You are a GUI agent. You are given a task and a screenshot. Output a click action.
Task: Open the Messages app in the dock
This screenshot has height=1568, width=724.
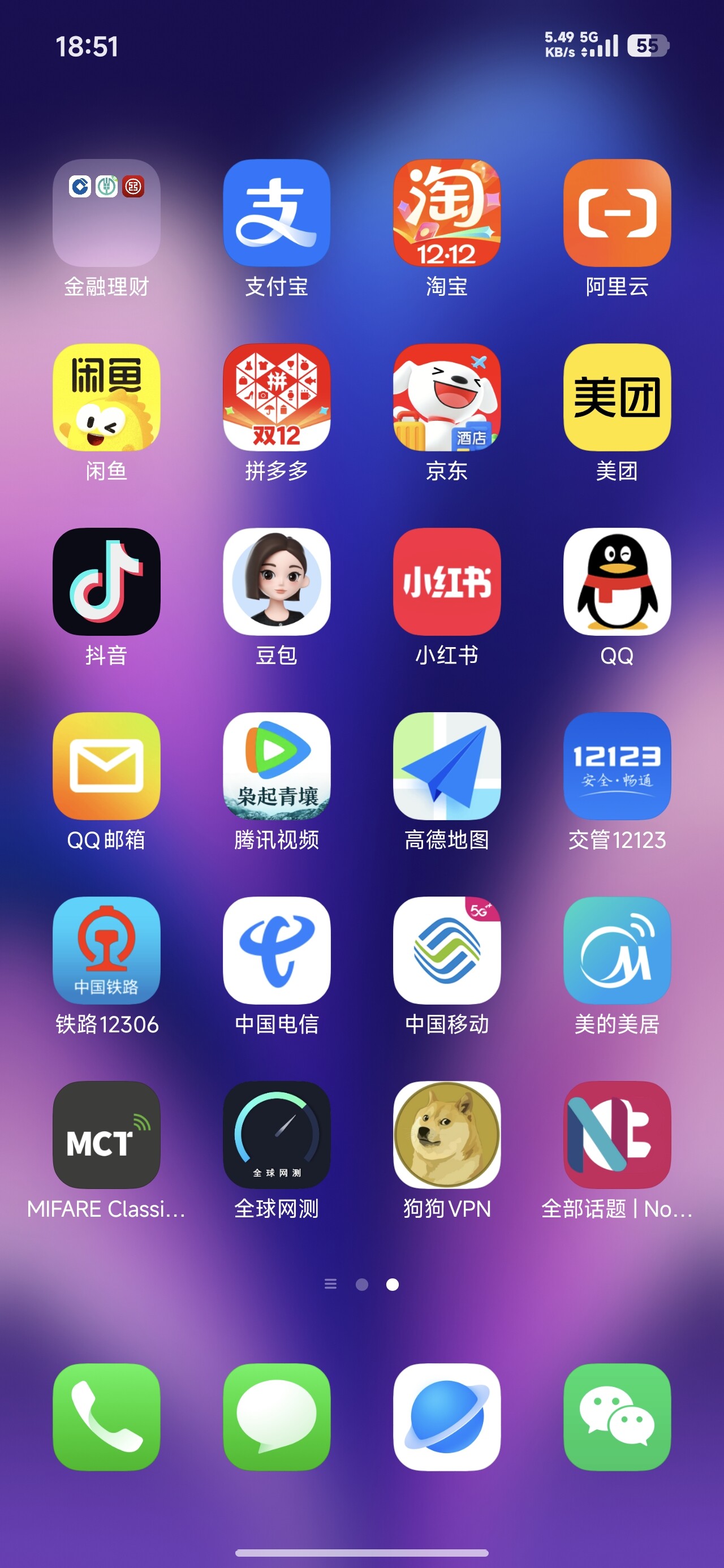277,1417
